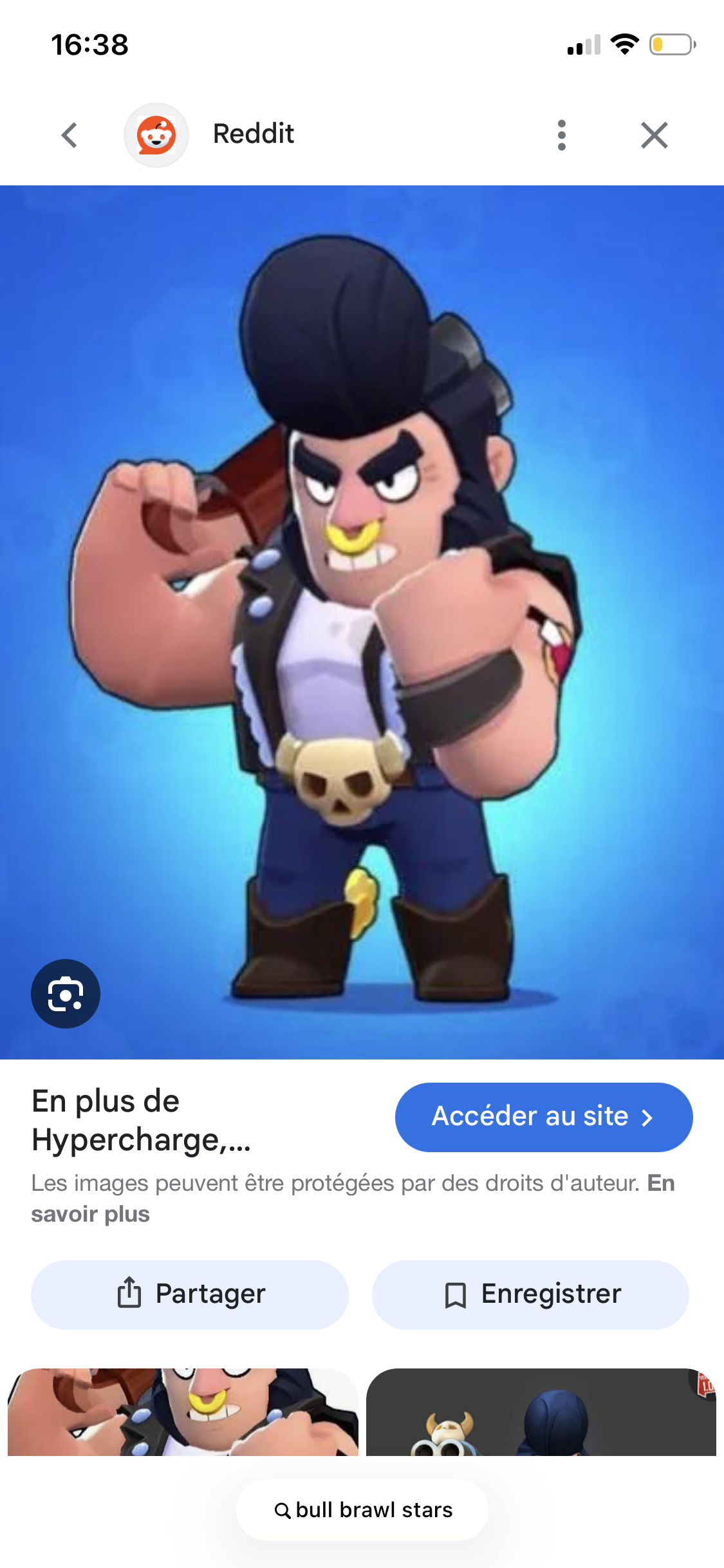This screenshot has width=724, height=1568.
Task: Open the related dark-background Bull image
Action: [x=541, y=1412]
